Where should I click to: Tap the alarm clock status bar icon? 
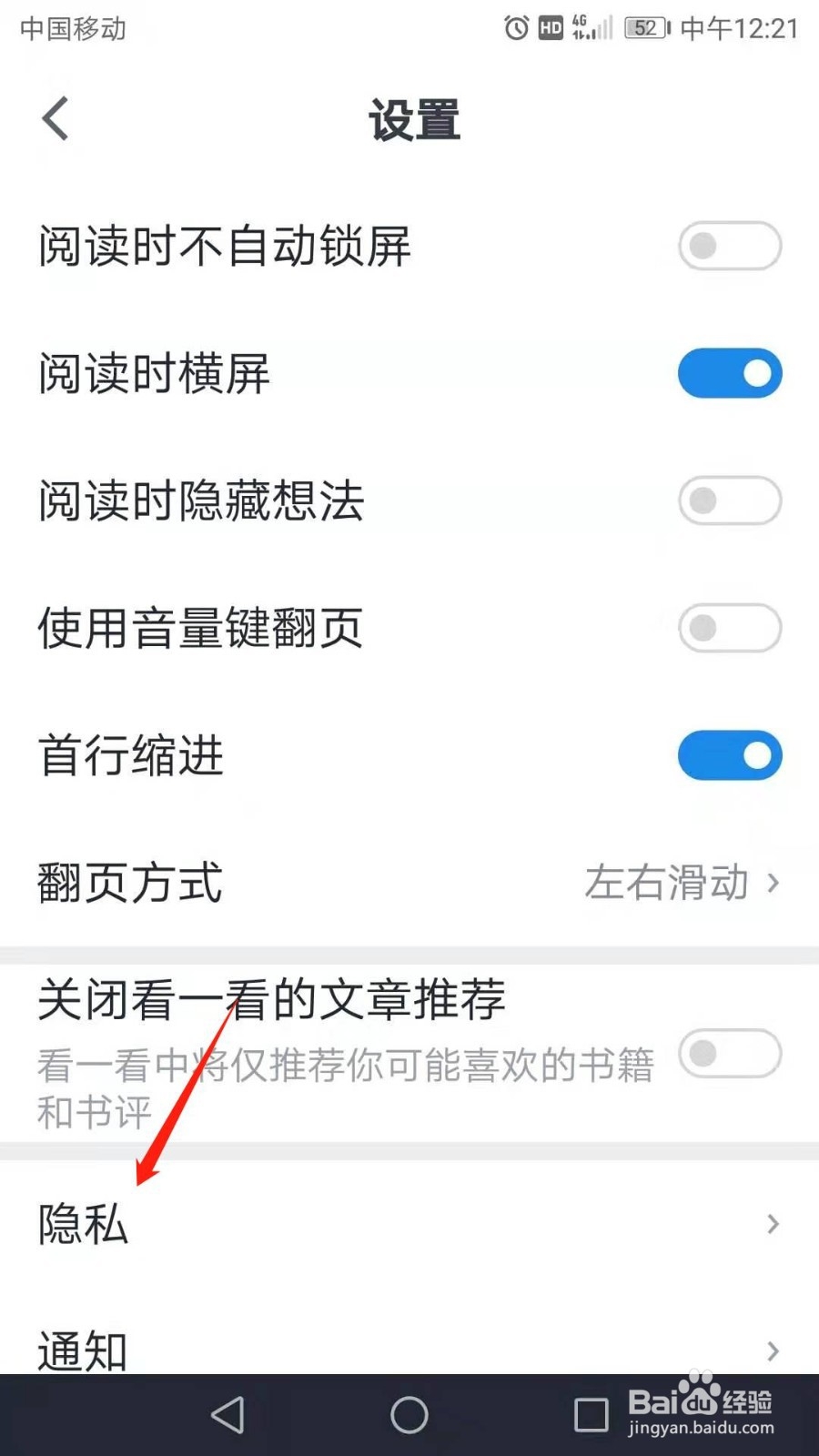[515, 28]
